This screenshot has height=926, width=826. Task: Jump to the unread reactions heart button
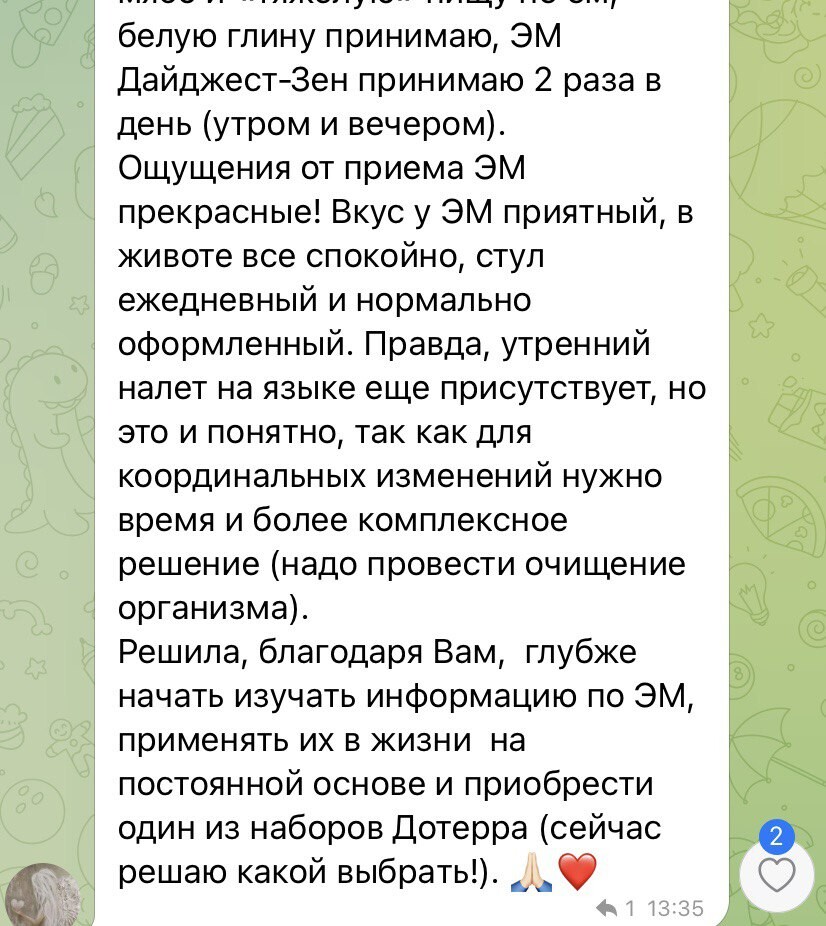point(776,874)
